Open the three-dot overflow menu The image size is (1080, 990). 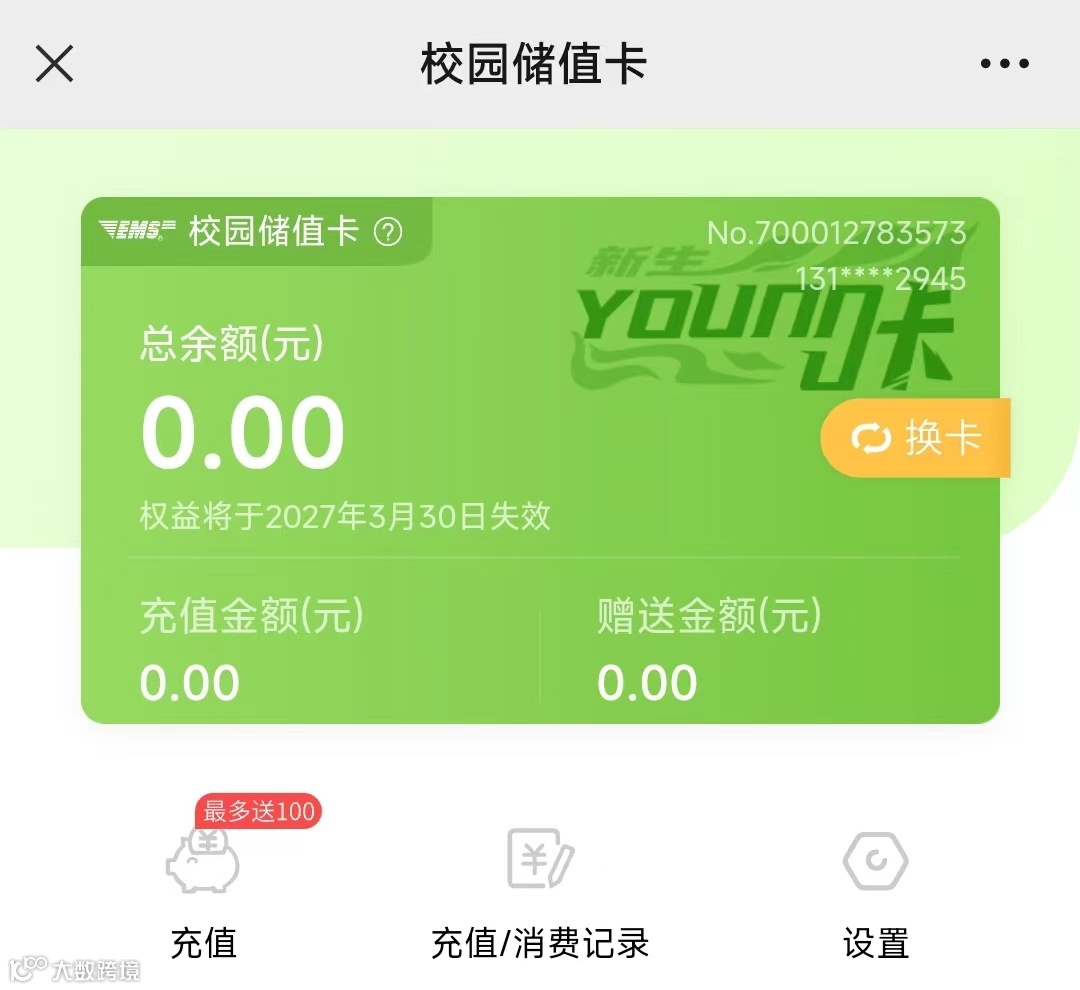tap(1004, 65)
